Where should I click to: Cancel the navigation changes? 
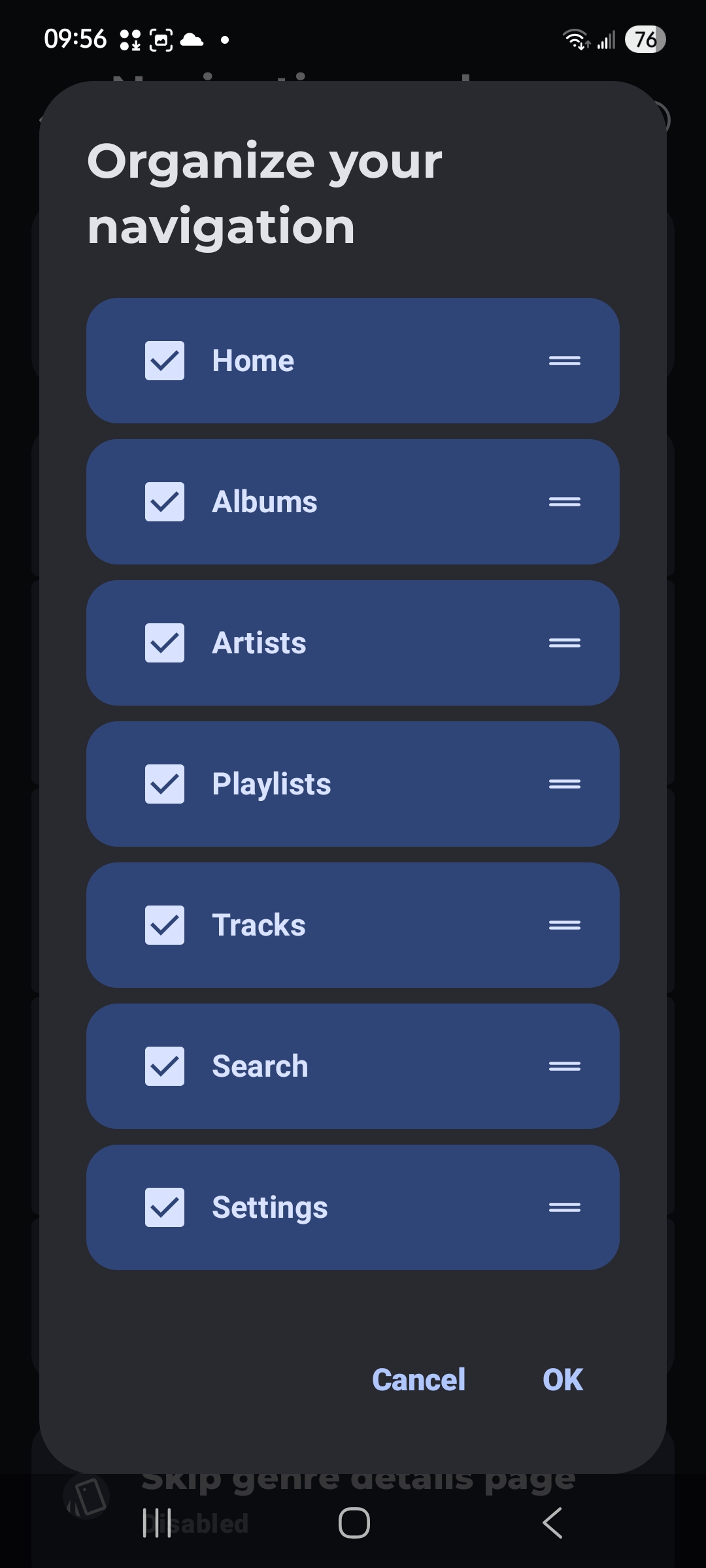(x=418, y=1380)
